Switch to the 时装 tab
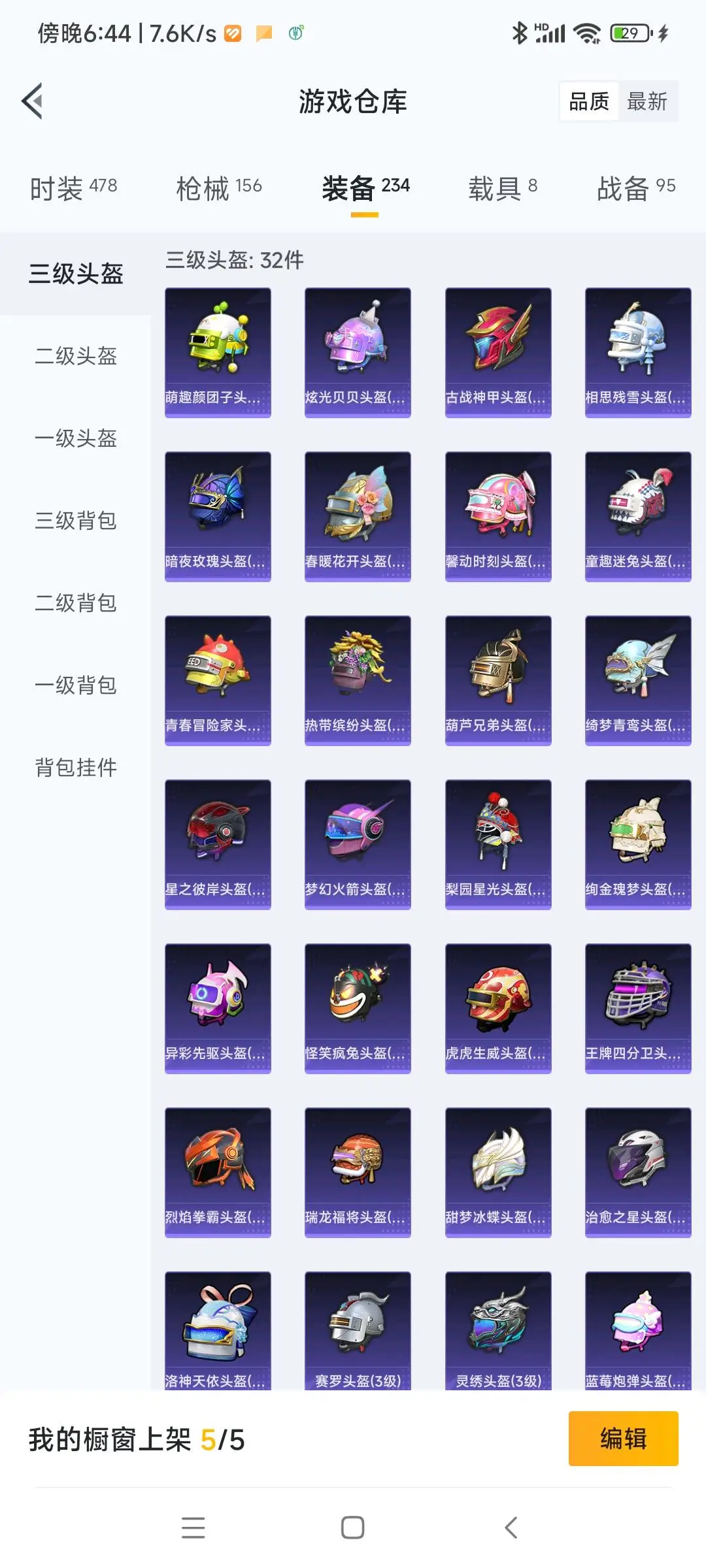This screenshot has height=1568, width=706. click(x=73, y=188)
